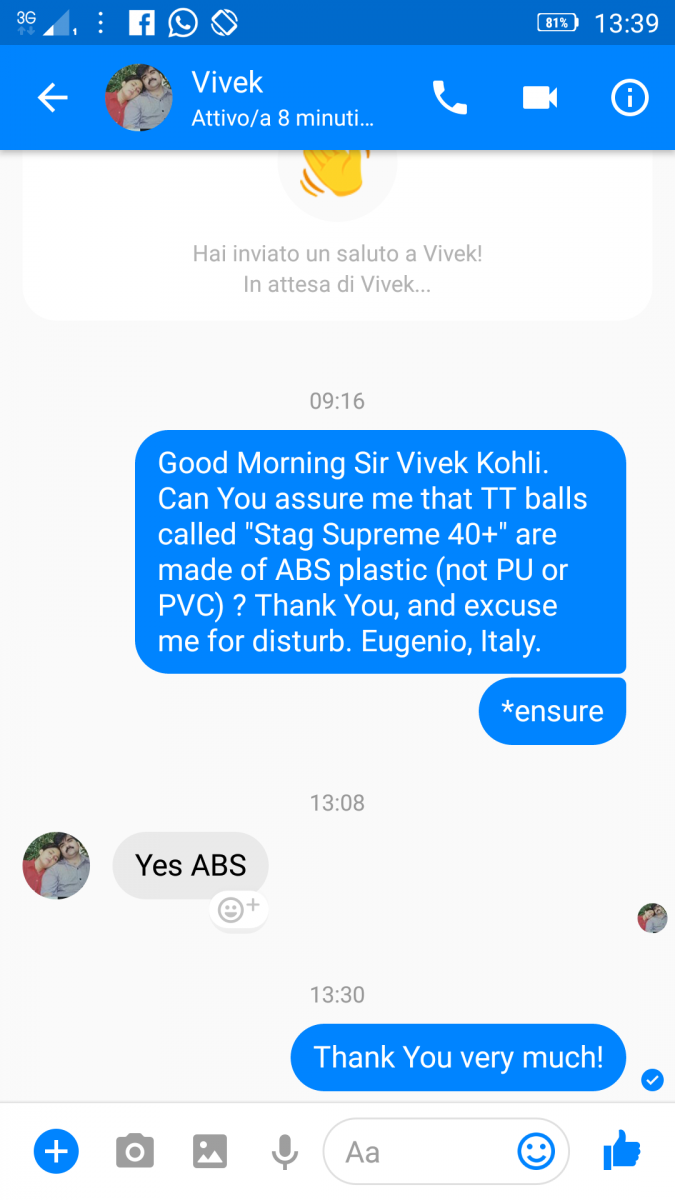This screenshot has height=1200, width=675.
Task: Open Vivek's profile picture in header
Action: click(139, 98)
